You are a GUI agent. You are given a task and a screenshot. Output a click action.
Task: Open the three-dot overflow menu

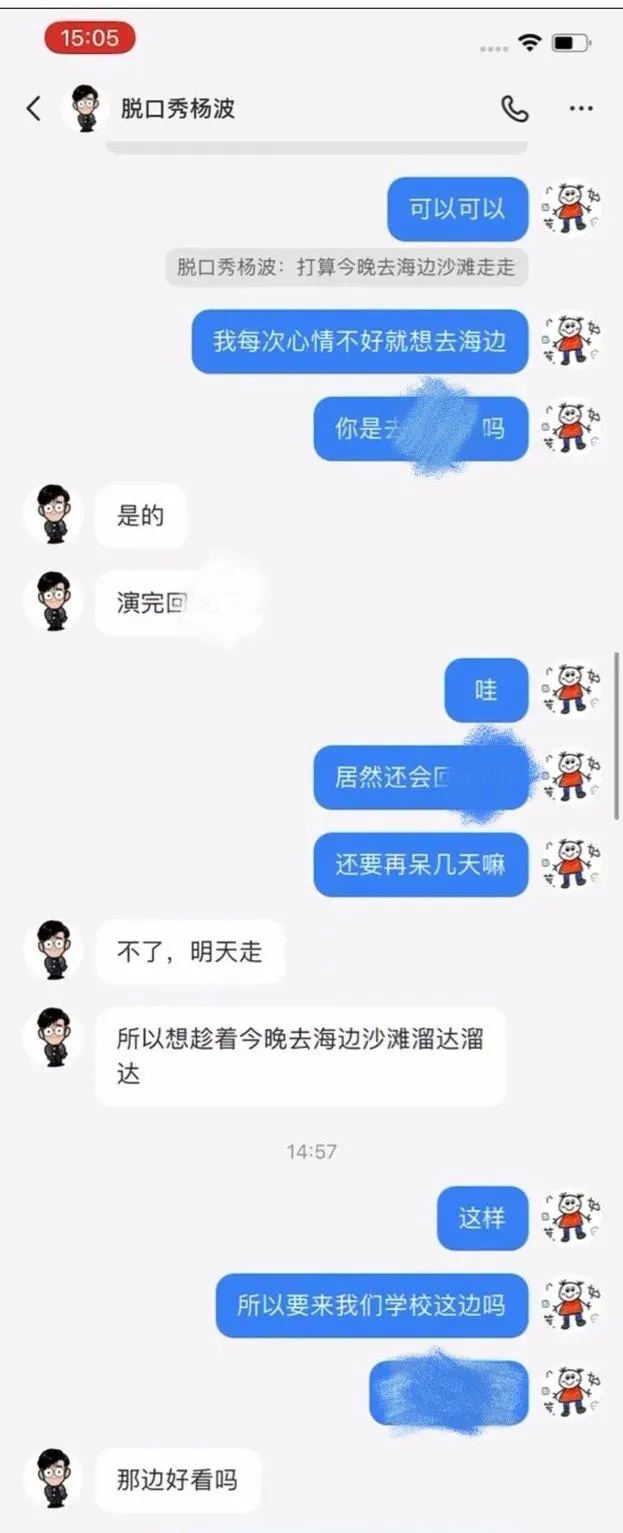[581, 108]
